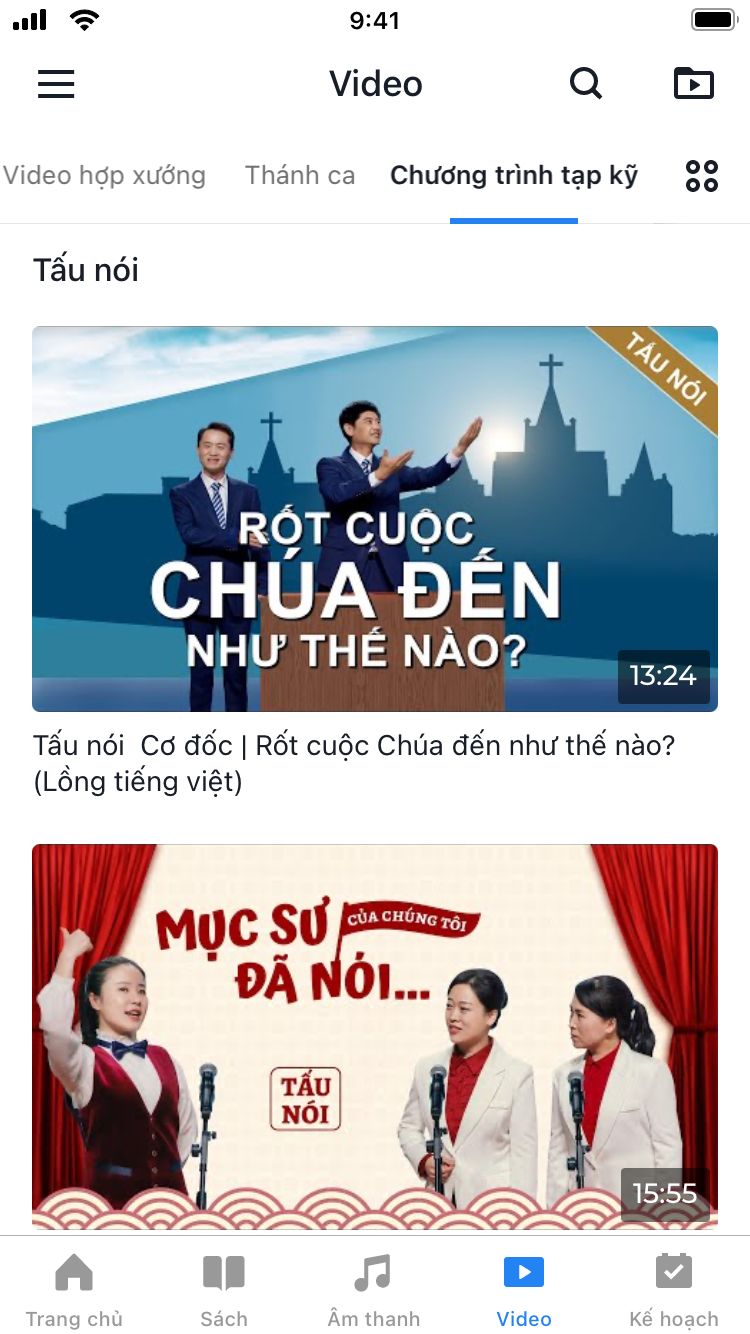Switch to Video hợp xướng tab
750x1334 pixels.
(x=105, y=176)
